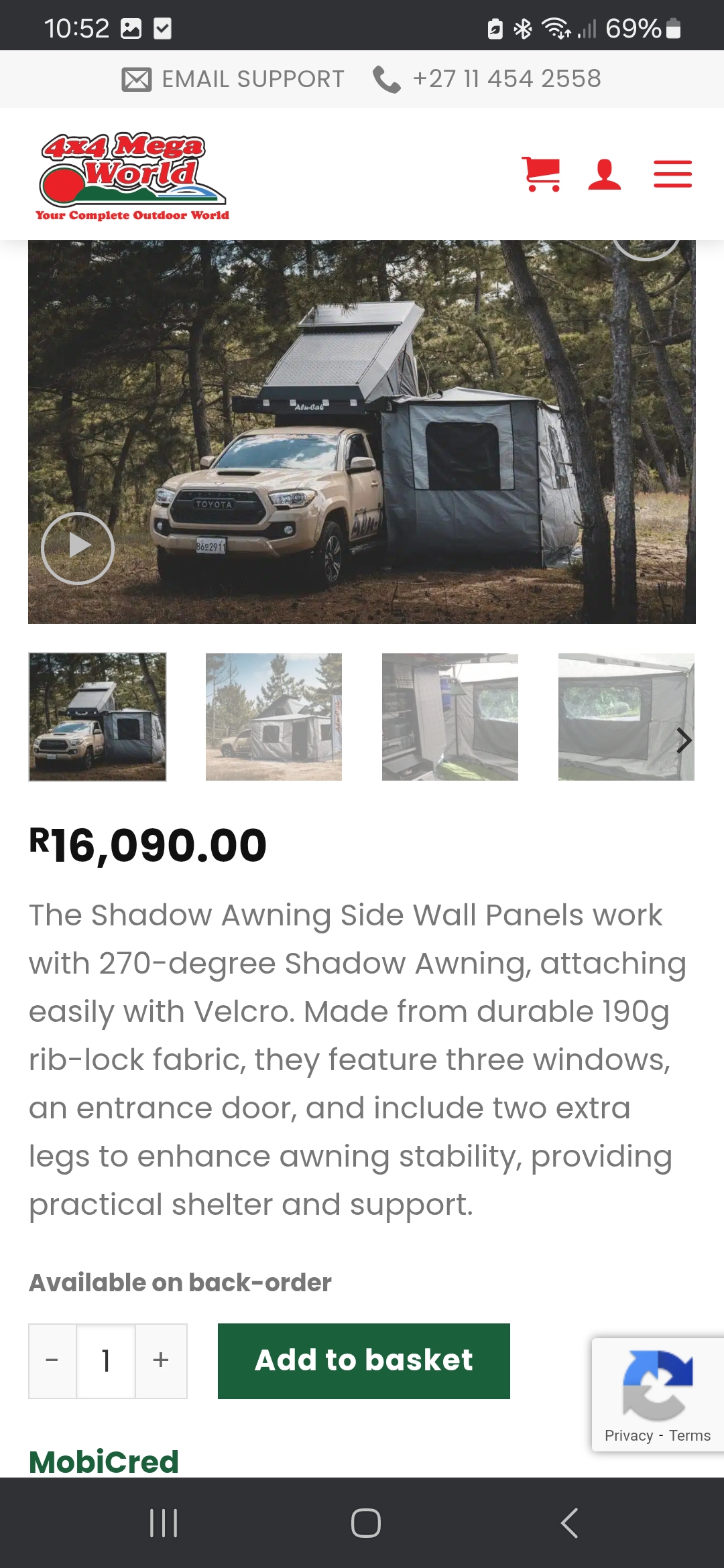Viewport: 724px width, 1568px height.
Task: Open the shopping cart
Action: (x=540, y=174)
